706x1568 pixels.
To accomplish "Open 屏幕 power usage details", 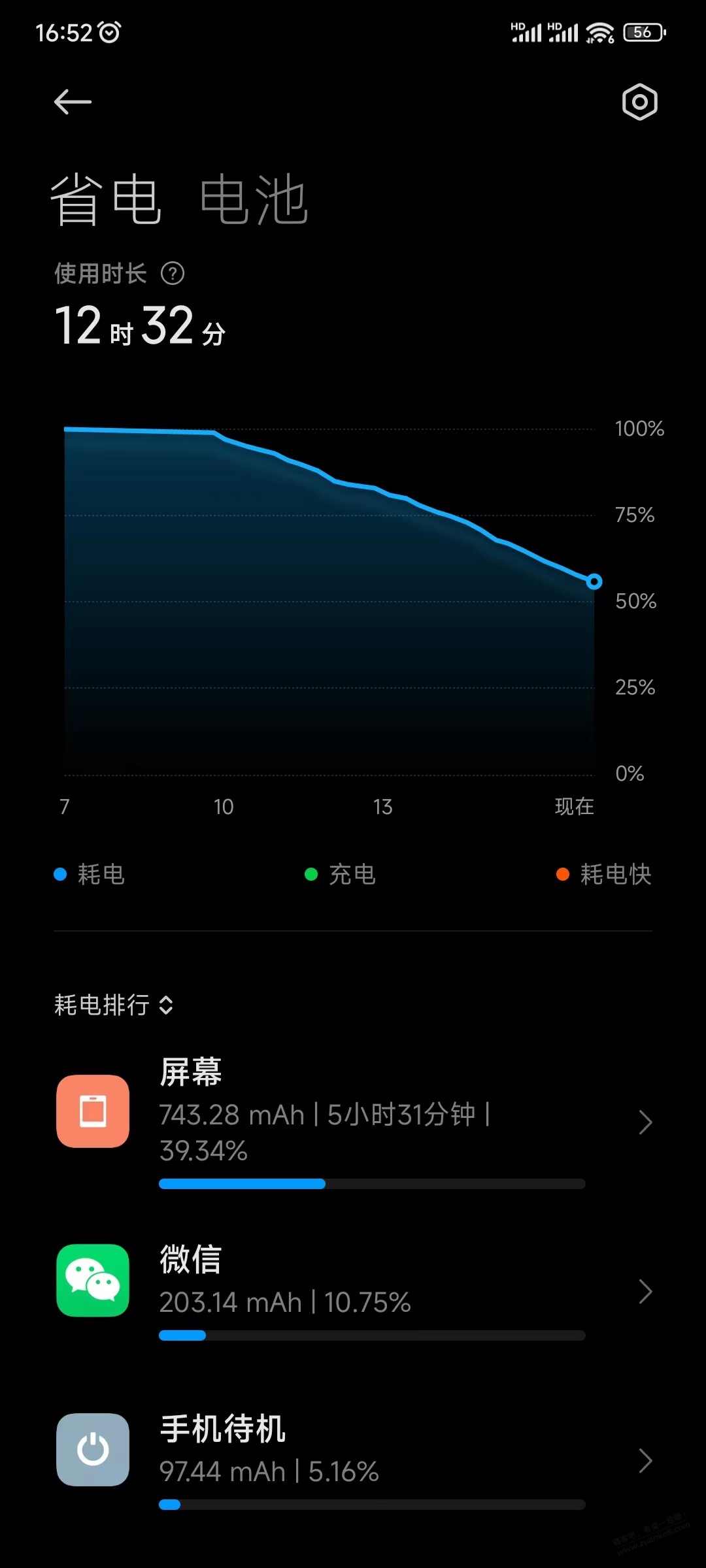I will coord(353,1120).
